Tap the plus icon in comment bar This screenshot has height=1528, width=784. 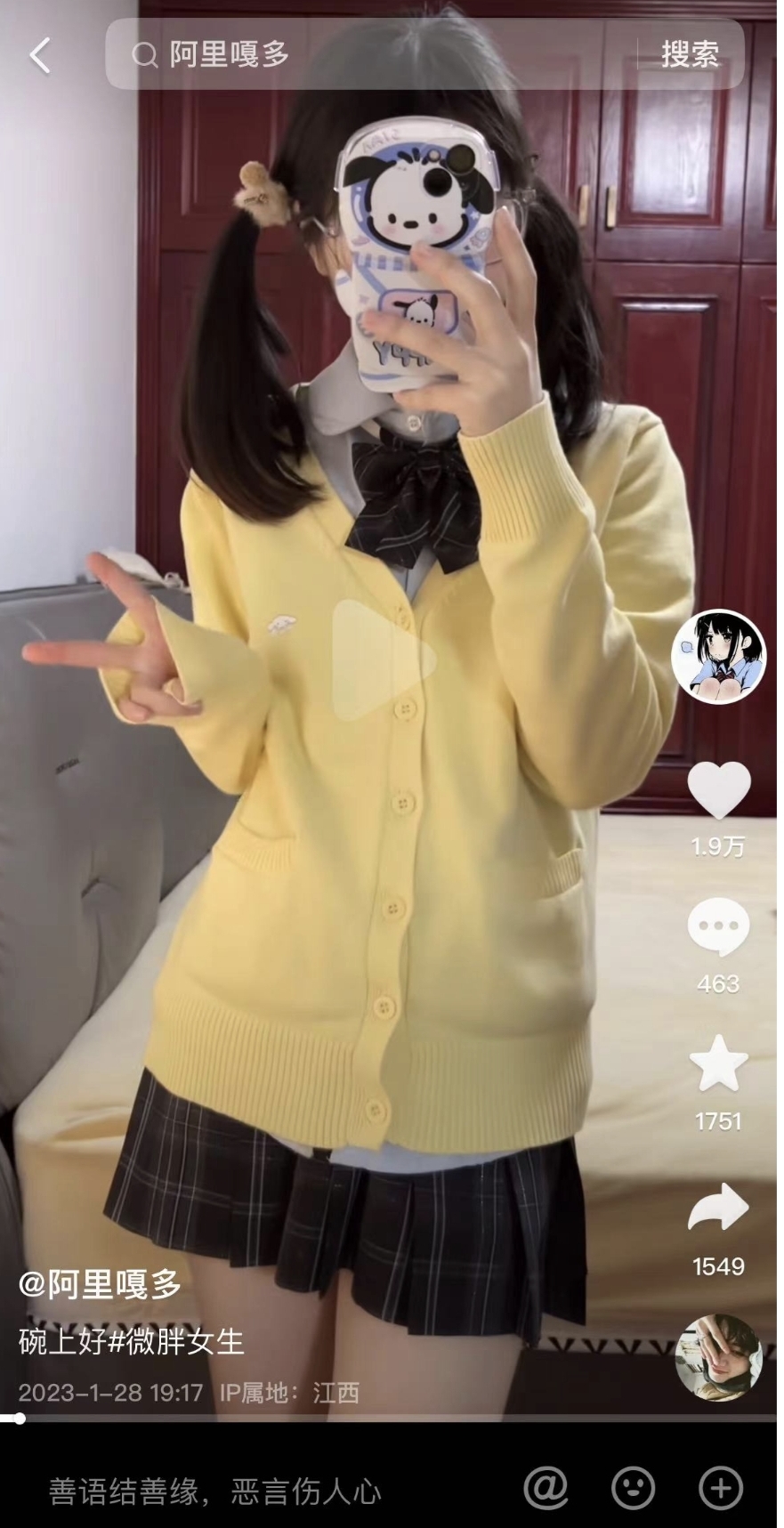[x=720, y=1487]
